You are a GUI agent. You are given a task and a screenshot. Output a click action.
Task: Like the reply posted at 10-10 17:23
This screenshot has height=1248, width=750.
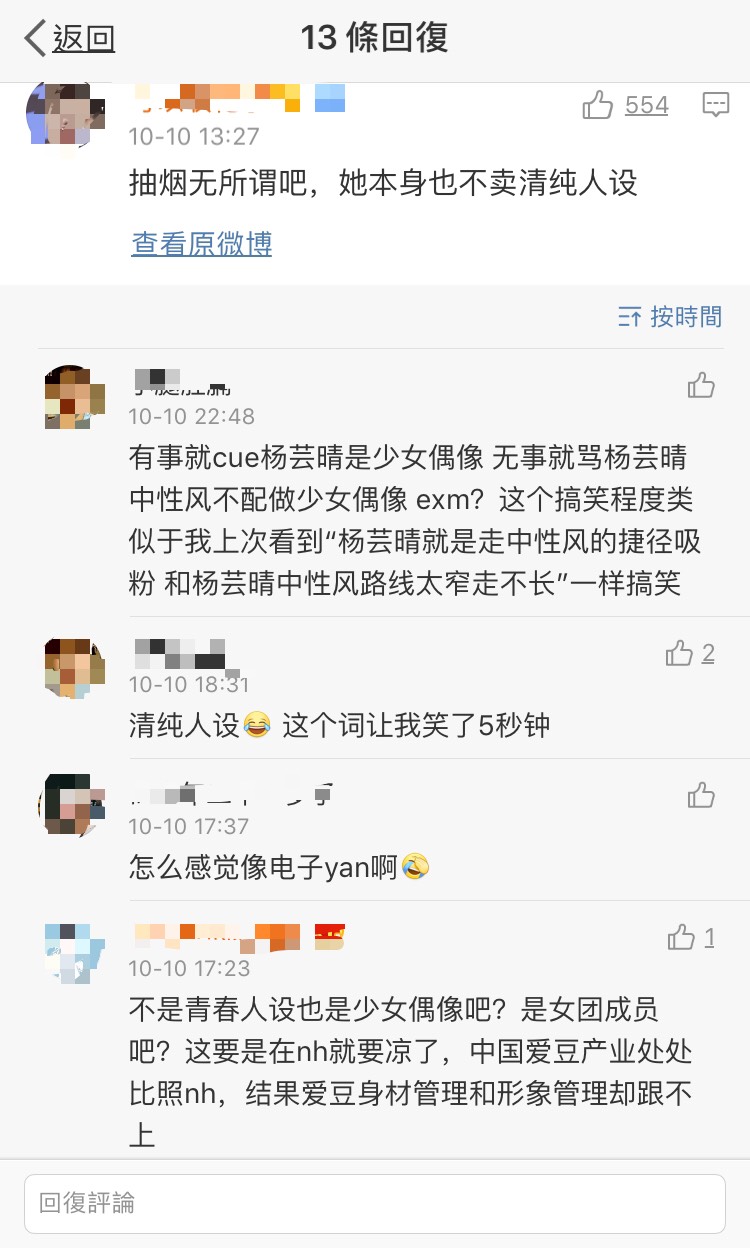click(681, 937)
